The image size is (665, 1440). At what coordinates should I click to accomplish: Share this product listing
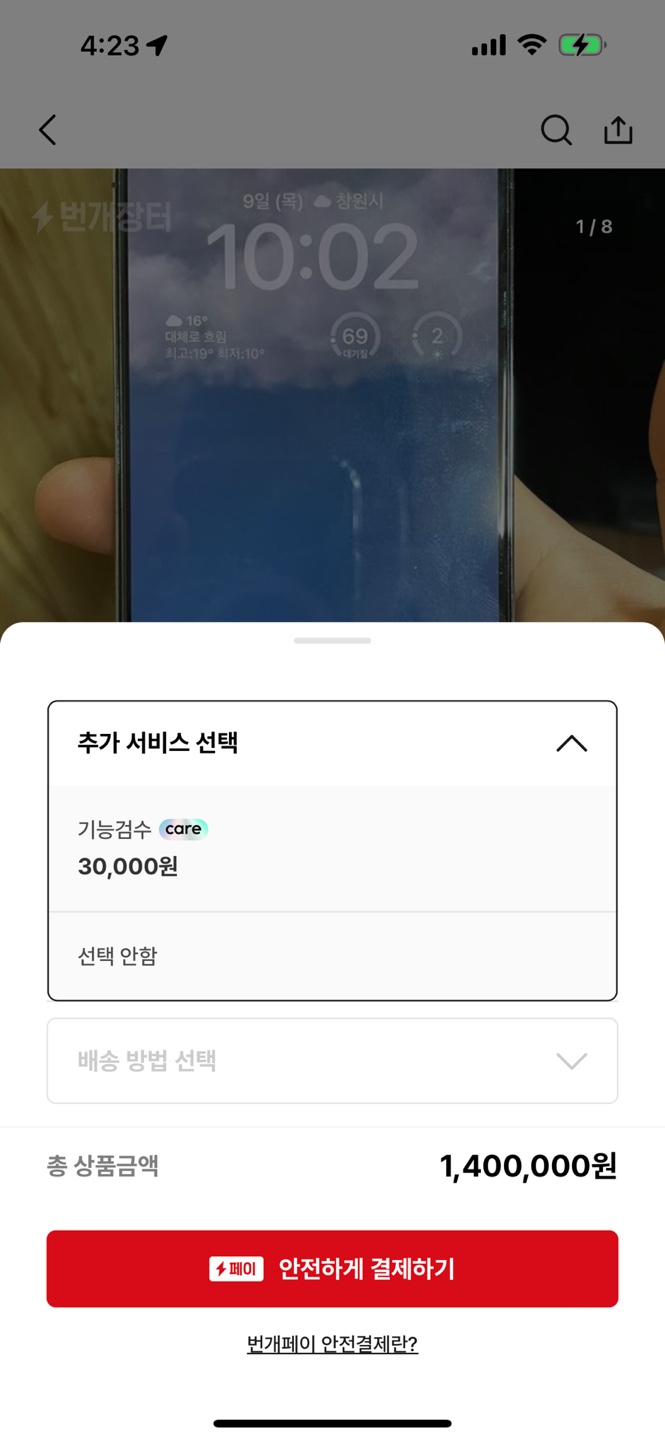(x=618, y=130)
